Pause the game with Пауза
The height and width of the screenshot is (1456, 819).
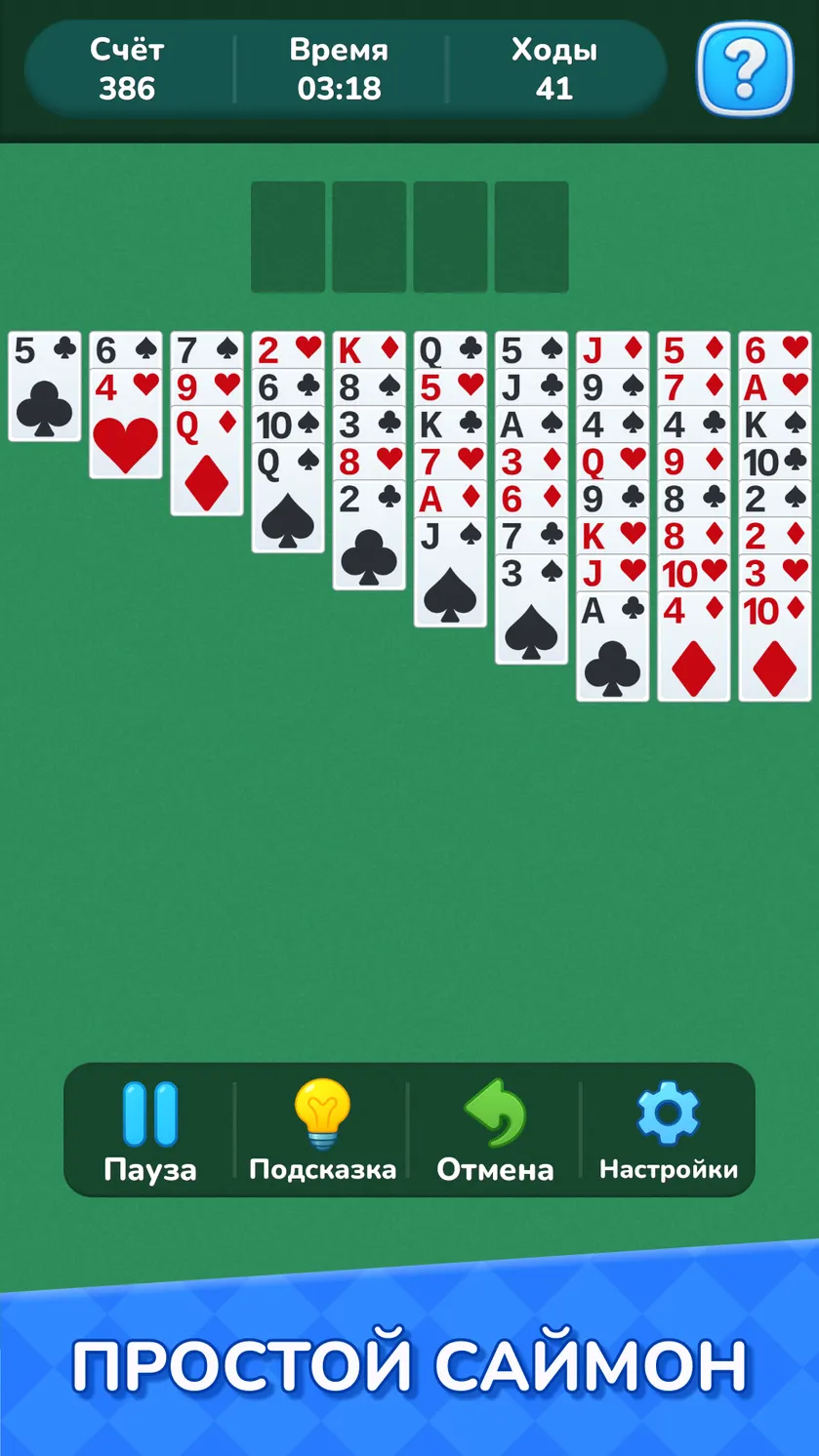(x=150, y=1131)
